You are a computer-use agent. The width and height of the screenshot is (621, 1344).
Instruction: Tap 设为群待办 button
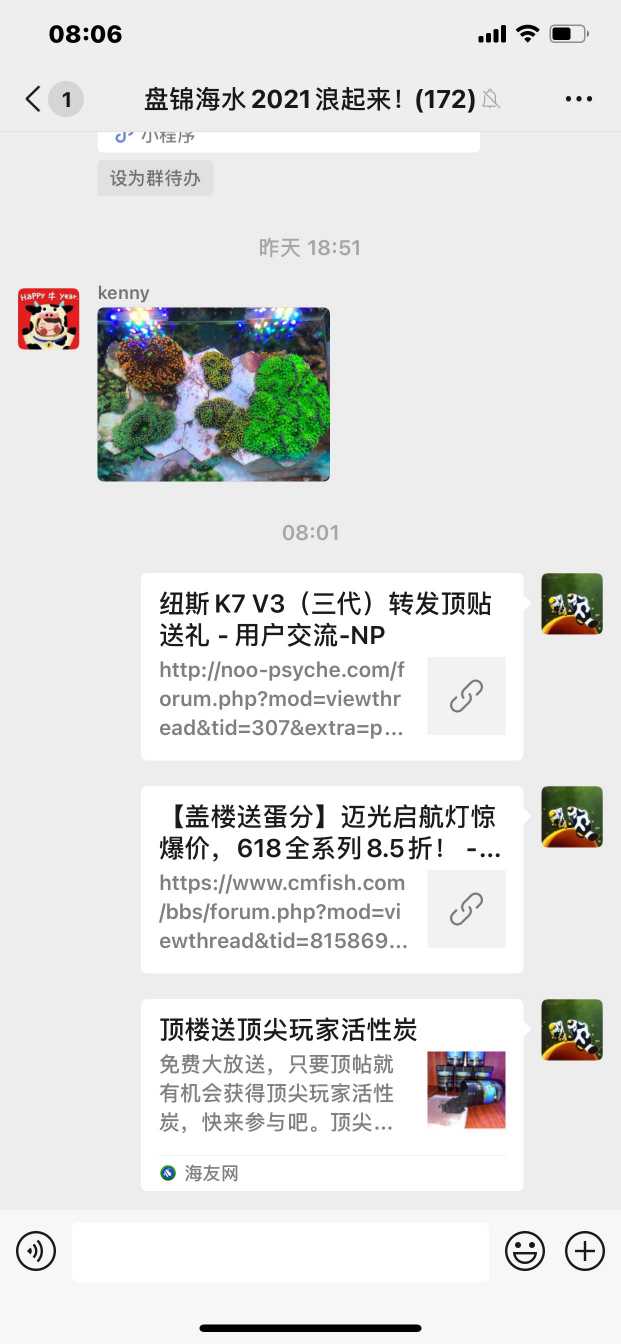point(155,179)
